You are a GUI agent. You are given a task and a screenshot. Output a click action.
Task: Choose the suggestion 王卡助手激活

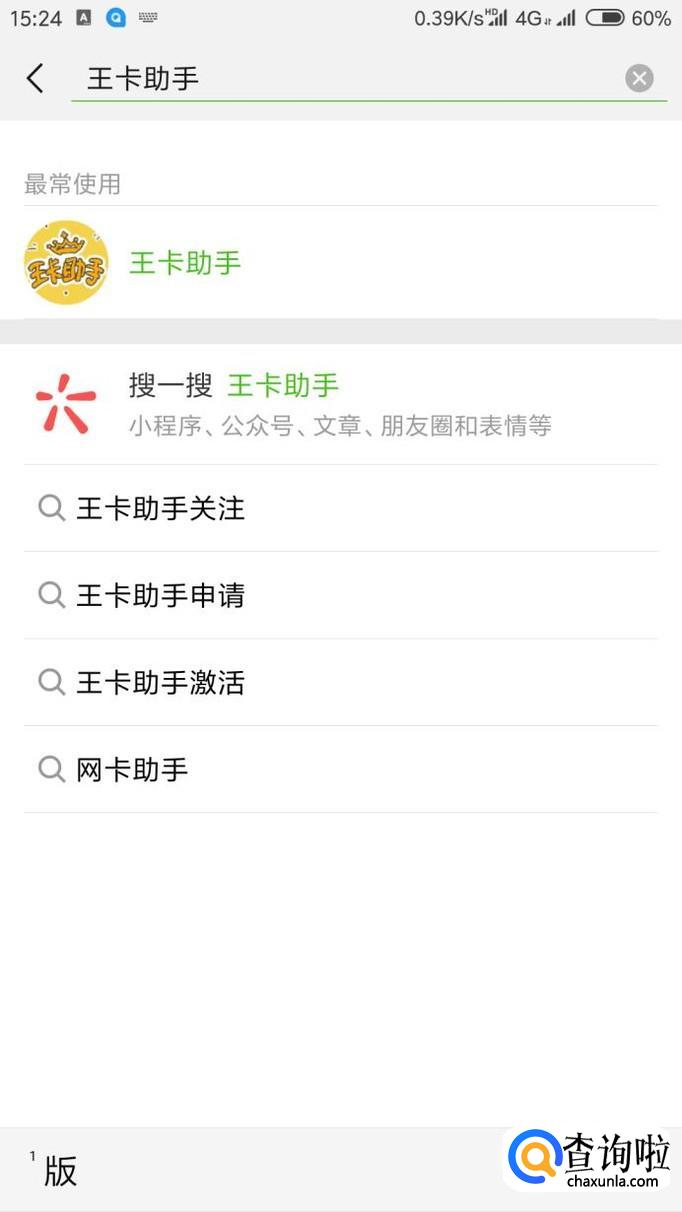(x=160, y=682)
